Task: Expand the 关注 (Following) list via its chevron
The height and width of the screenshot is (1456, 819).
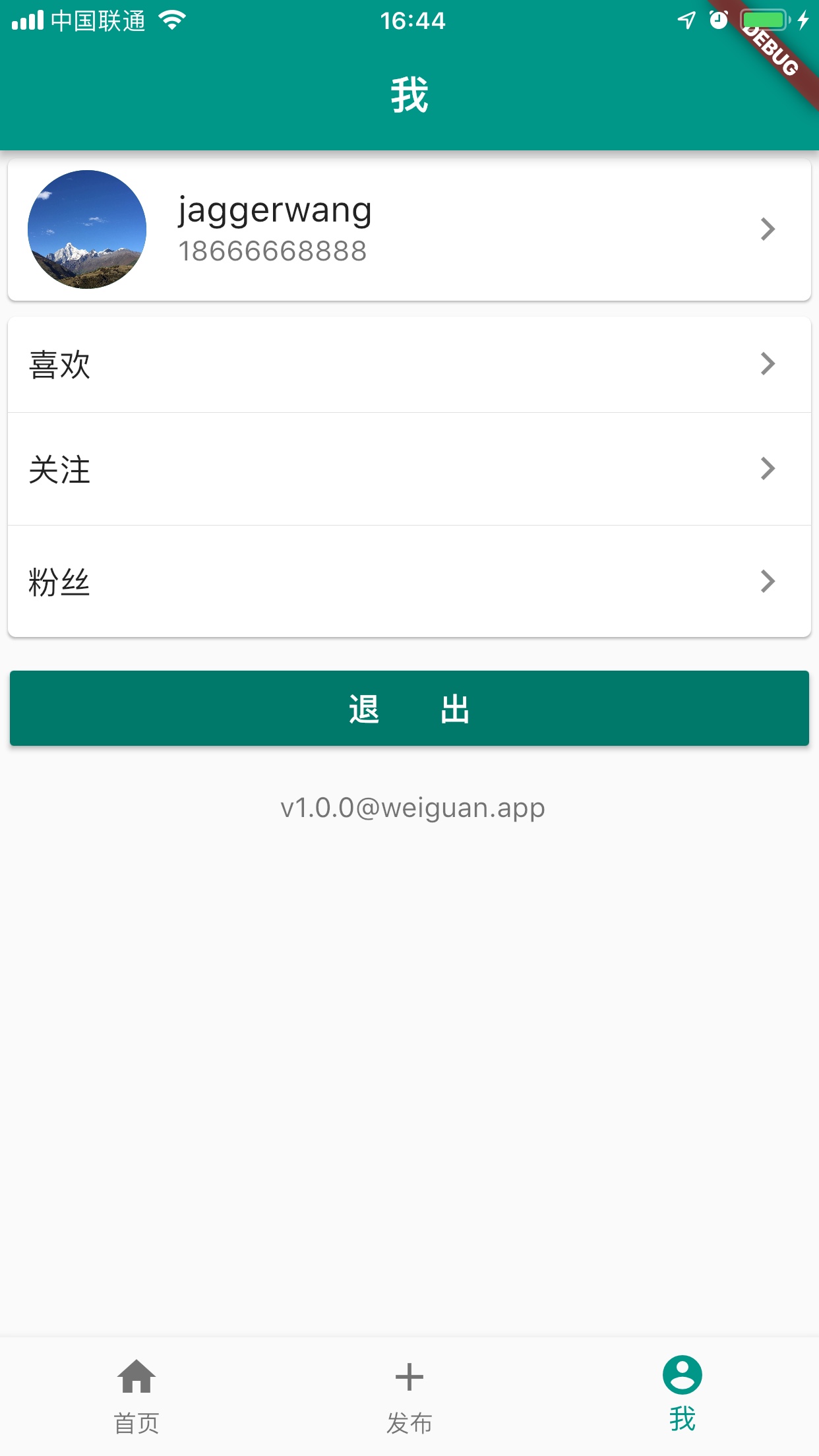Action: (x=767, y=468)
